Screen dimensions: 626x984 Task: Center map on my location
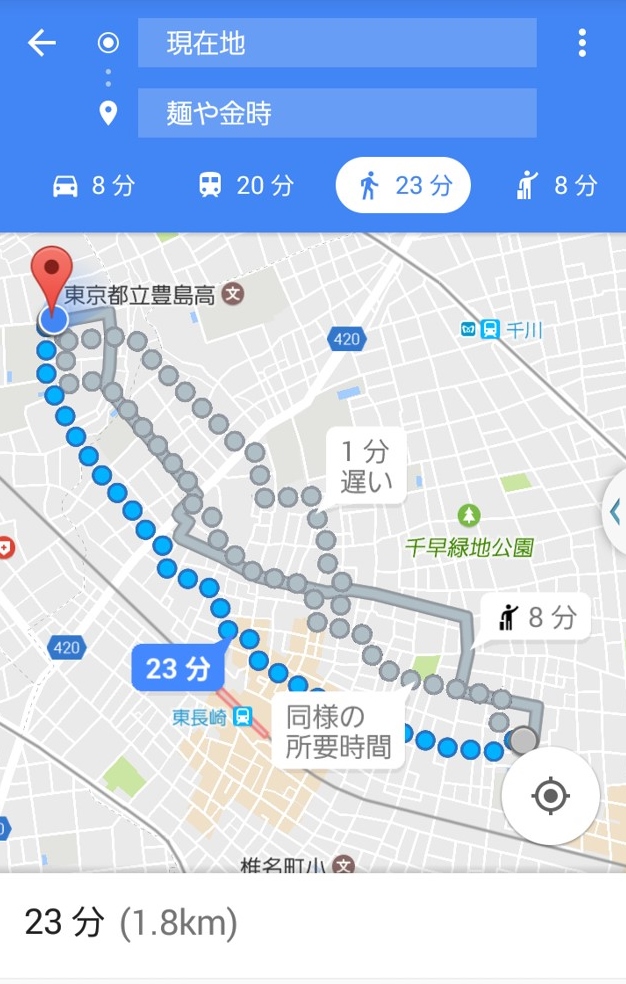(550, 796)
